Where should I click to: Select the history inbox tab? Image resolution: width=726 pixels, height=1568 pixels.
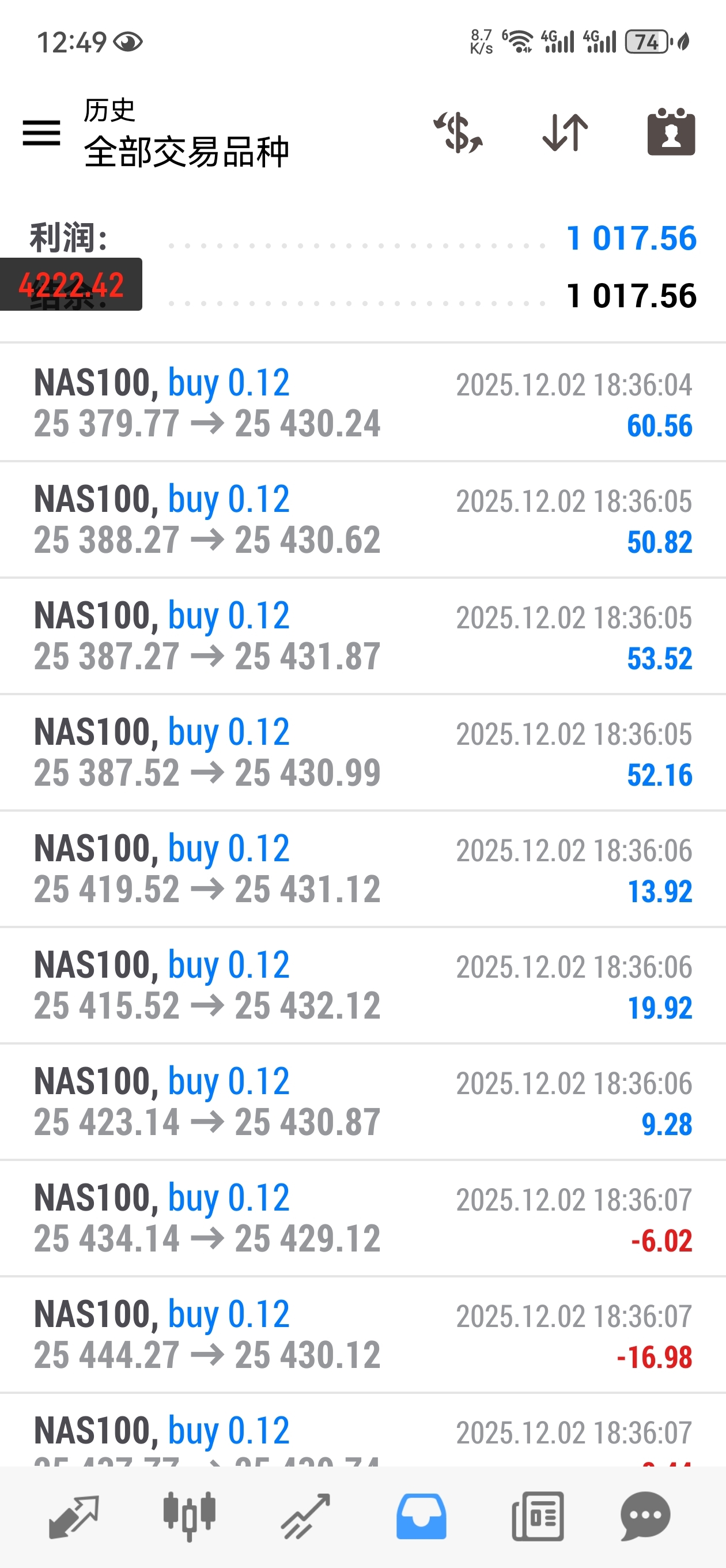pos(421,1516)
